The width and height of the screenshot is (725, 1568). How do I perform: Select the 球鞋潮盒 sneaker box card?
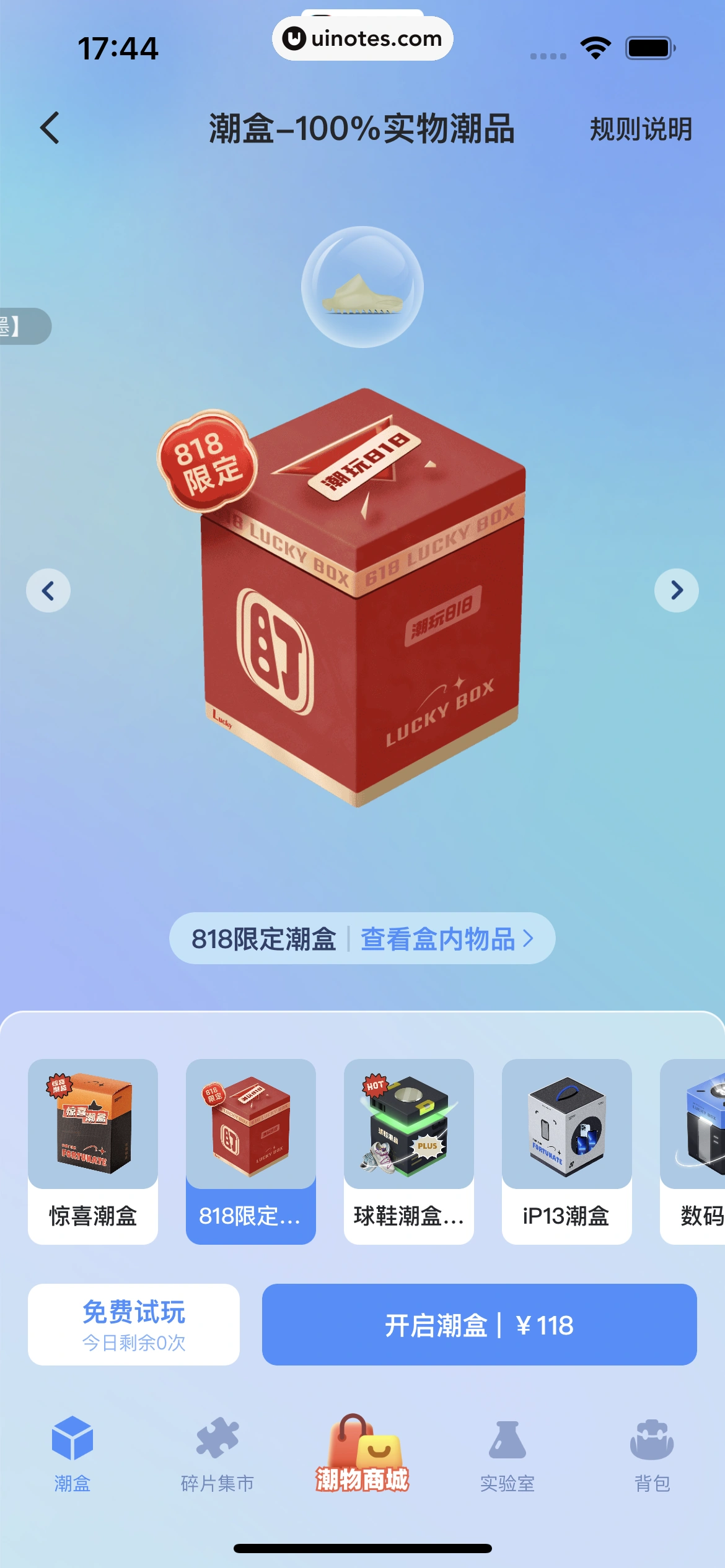408,1151
